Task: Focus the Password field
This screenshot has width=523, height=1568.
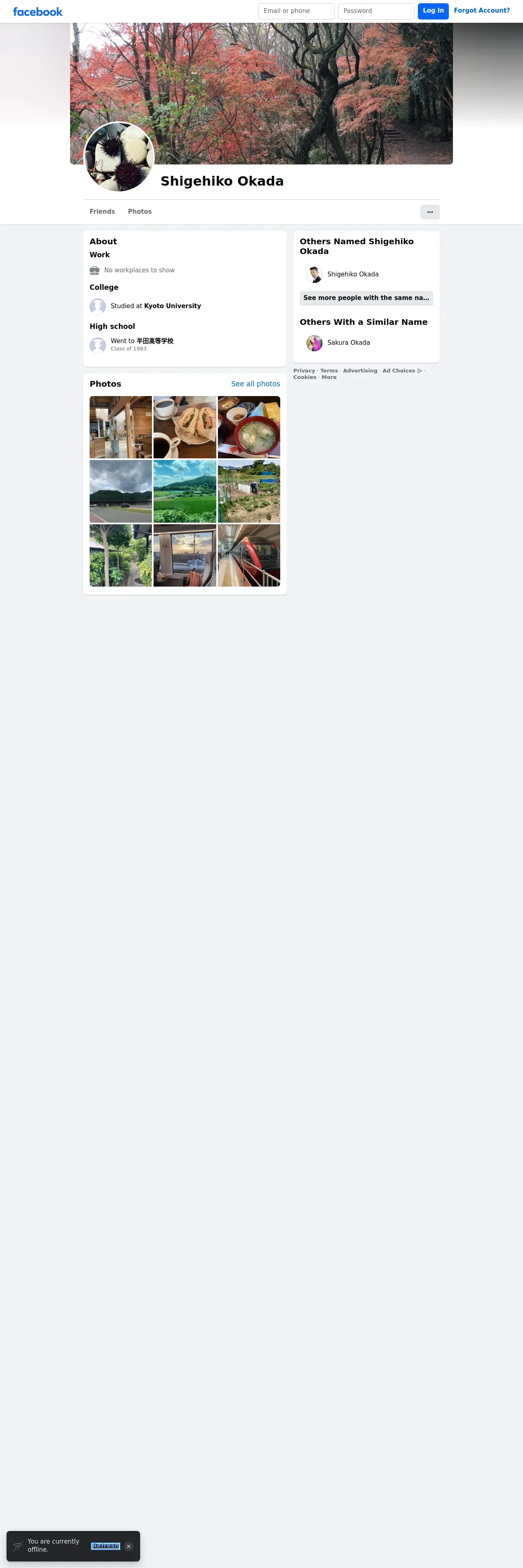Action: pos(376,11)
